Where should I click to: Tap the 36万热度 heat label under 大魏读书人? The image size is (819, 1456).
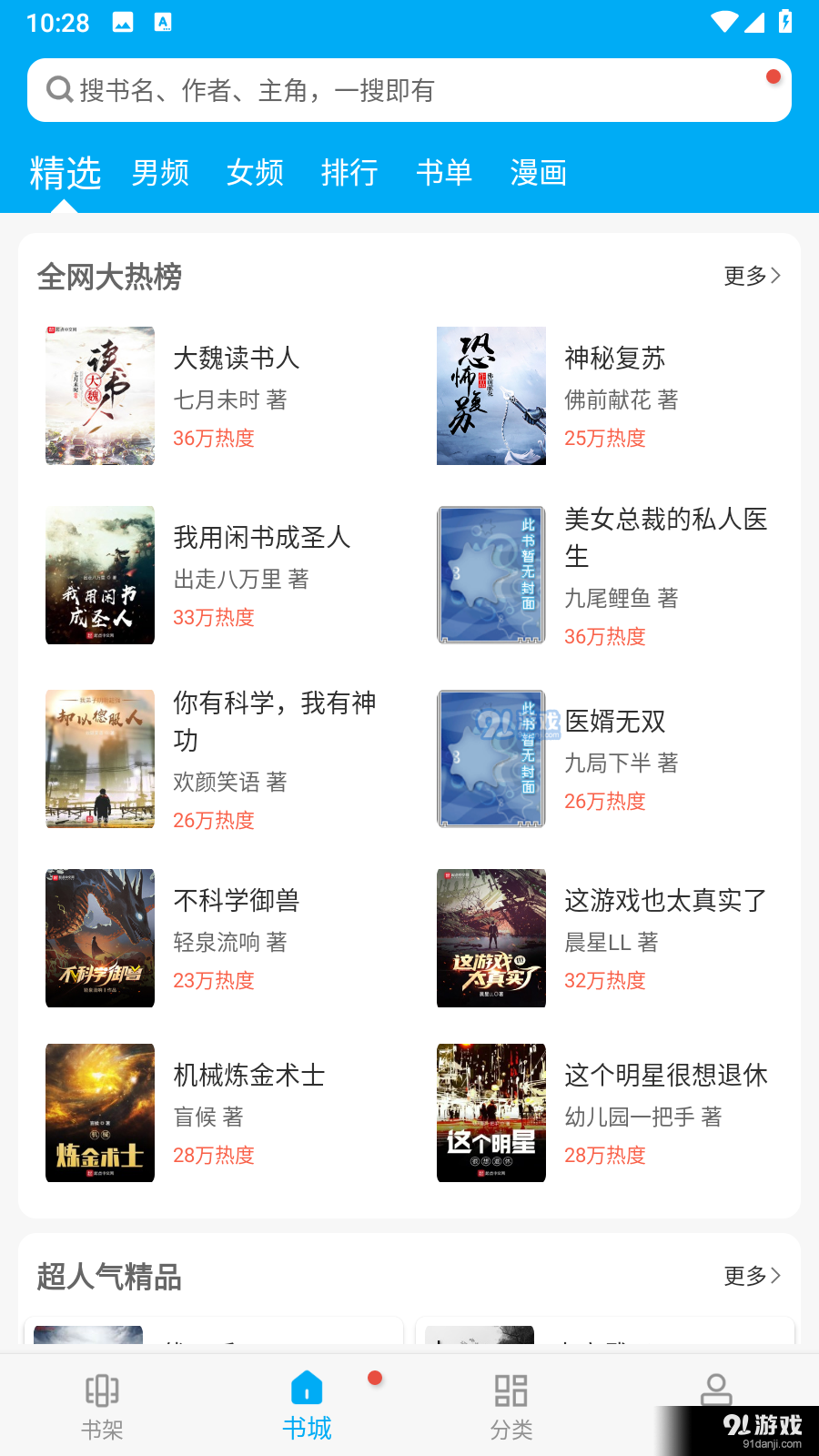point(214,439)
